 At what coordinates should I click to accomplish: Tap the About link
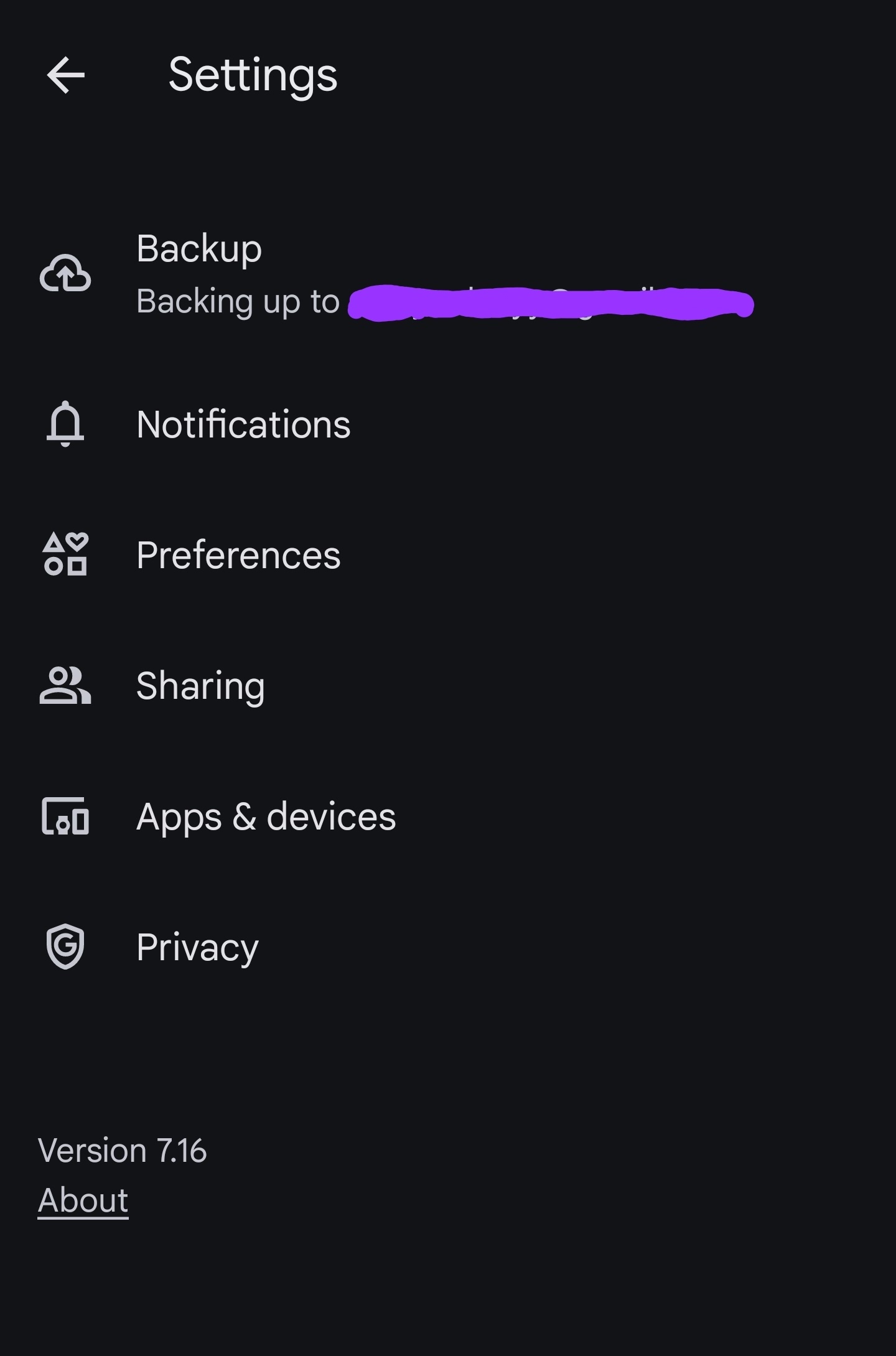[x=83, y=1200]
